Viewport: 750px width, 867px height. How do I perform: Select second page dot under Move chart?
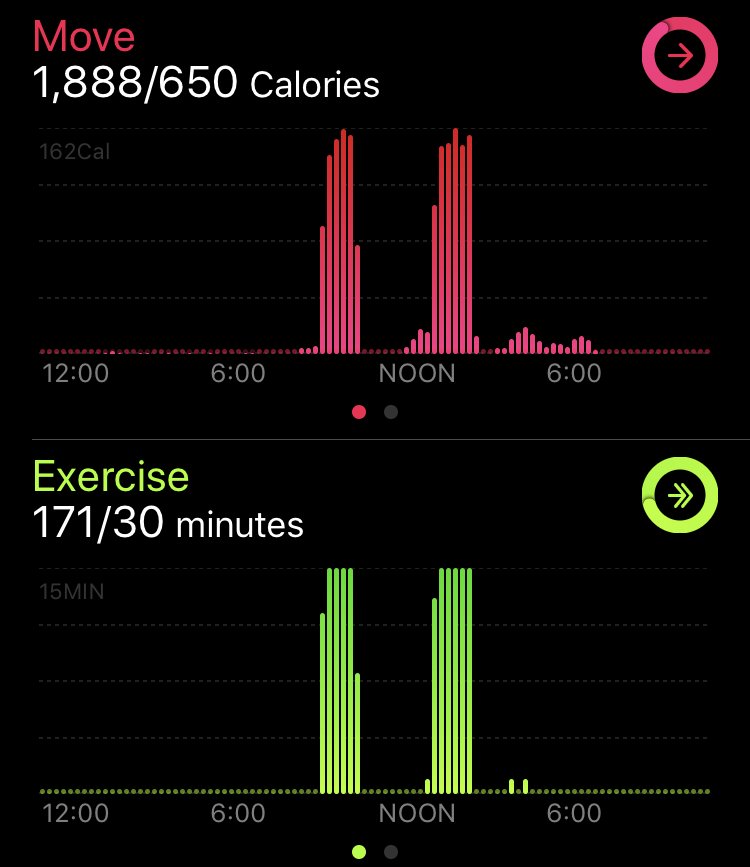[391, 412]
